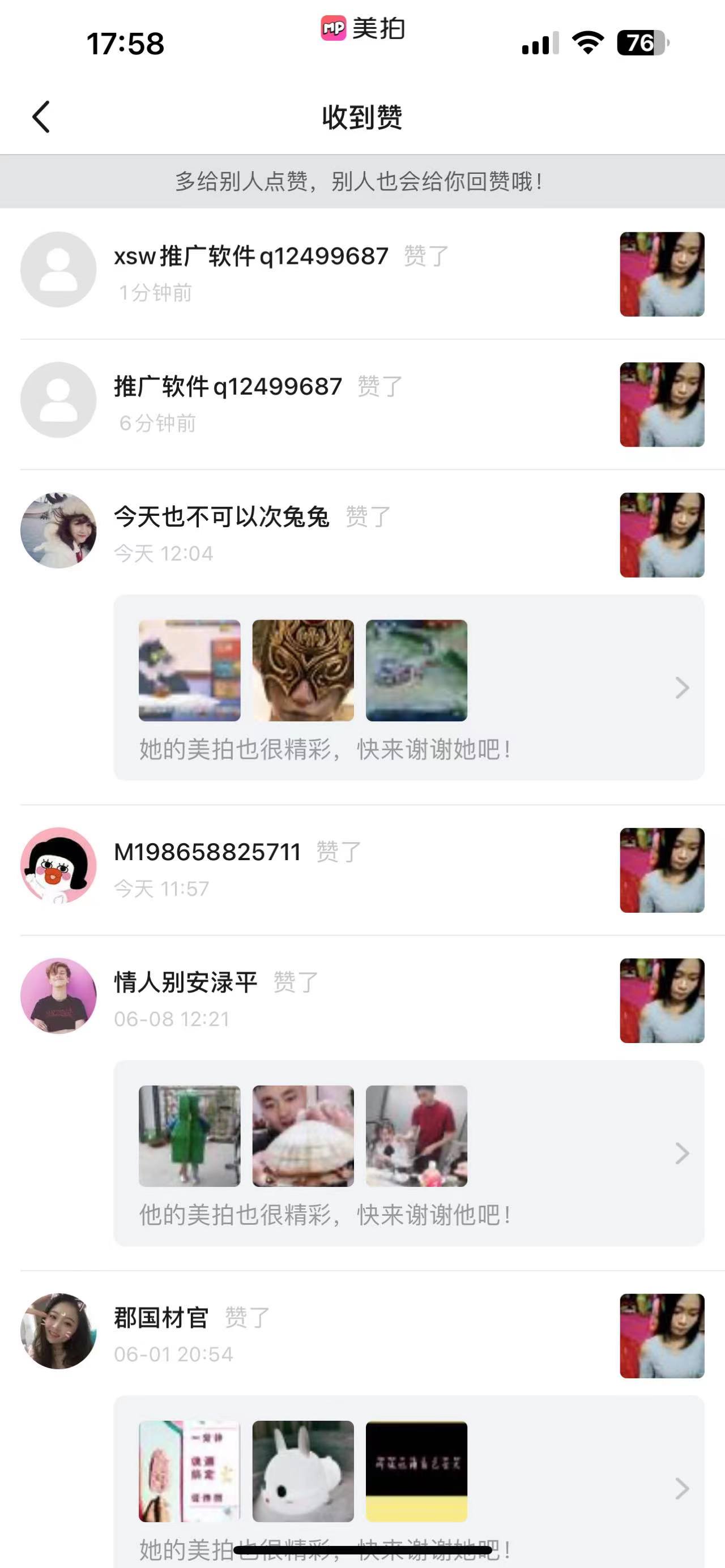Tap the home indicator bar at bottom
Screen dimensions: 725x1568
tap(362, 1548)
